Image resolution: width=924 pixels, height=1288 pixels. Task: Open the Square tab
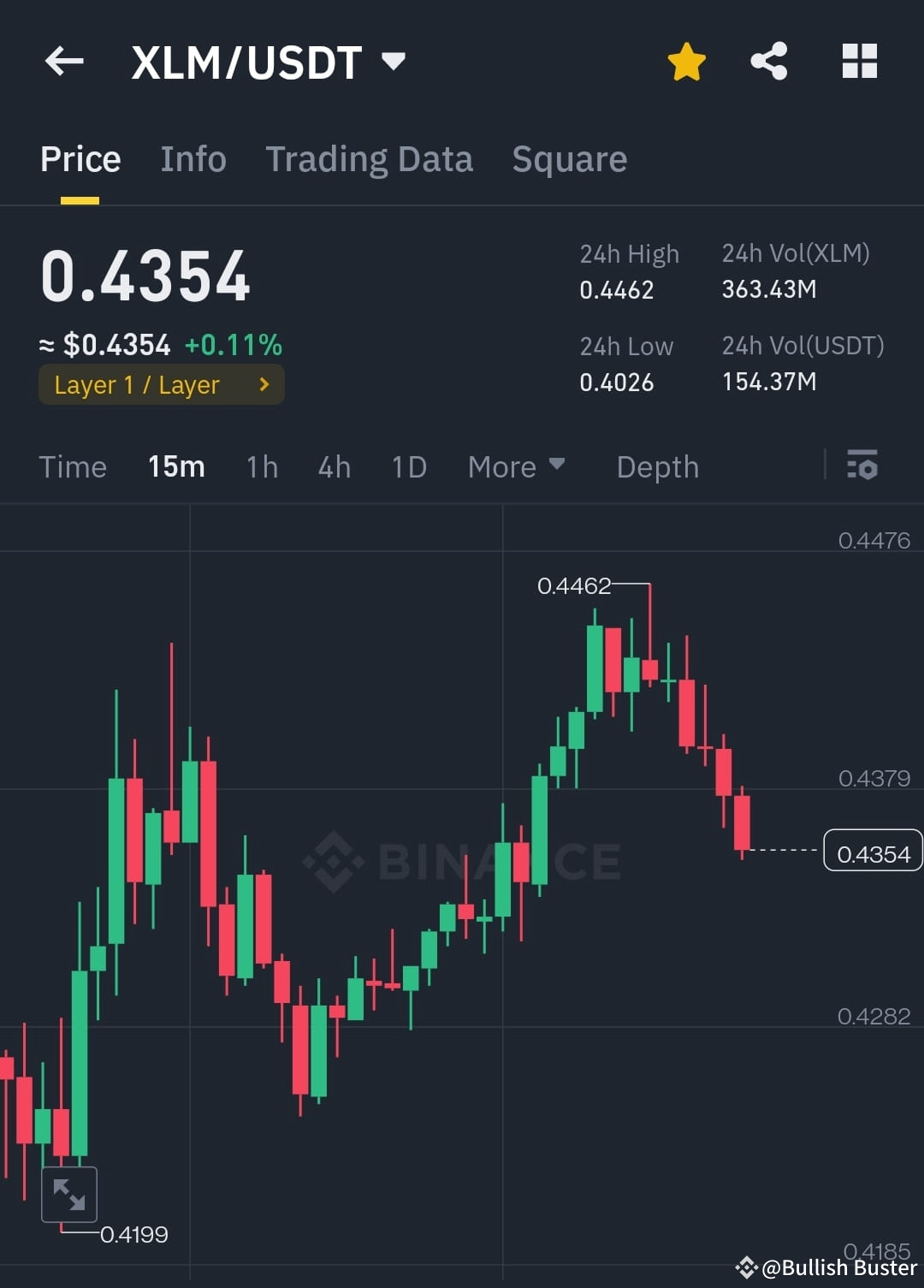[x=569, y=159]
